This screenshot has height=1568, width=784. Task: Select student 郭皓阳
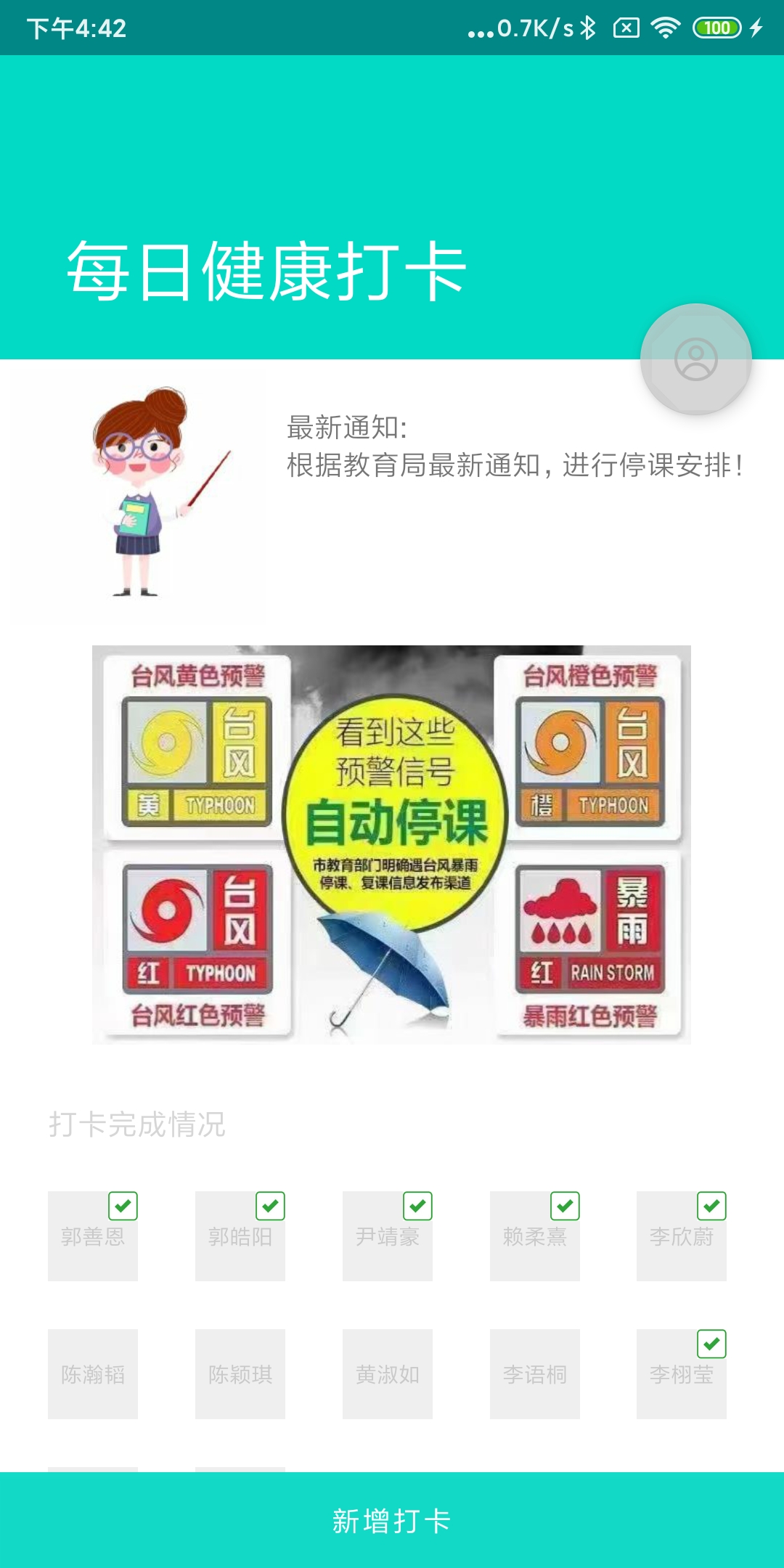pyautogui.click(x=240, y=1236)
